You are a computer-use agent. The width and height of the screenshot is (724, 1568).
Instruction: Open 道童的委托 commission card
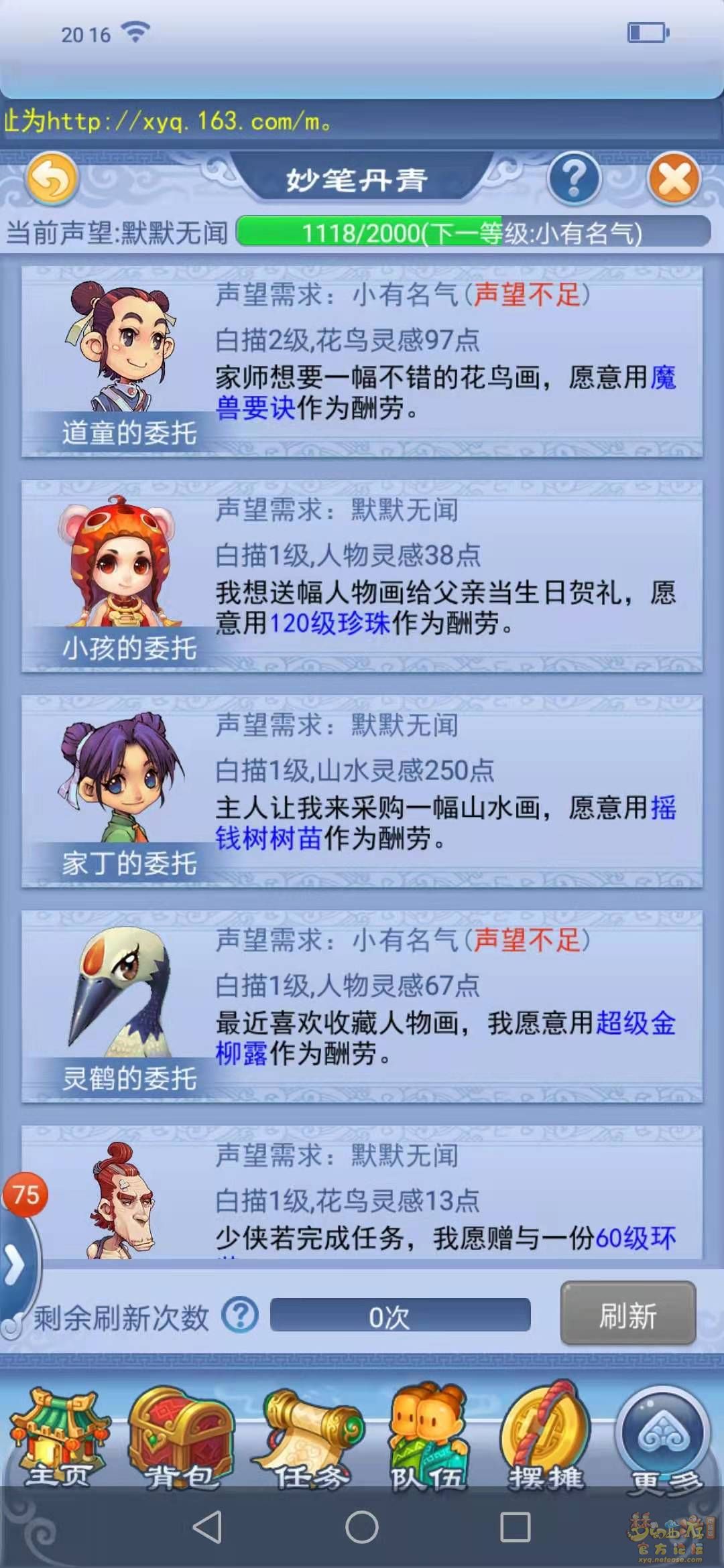(362, 362)
